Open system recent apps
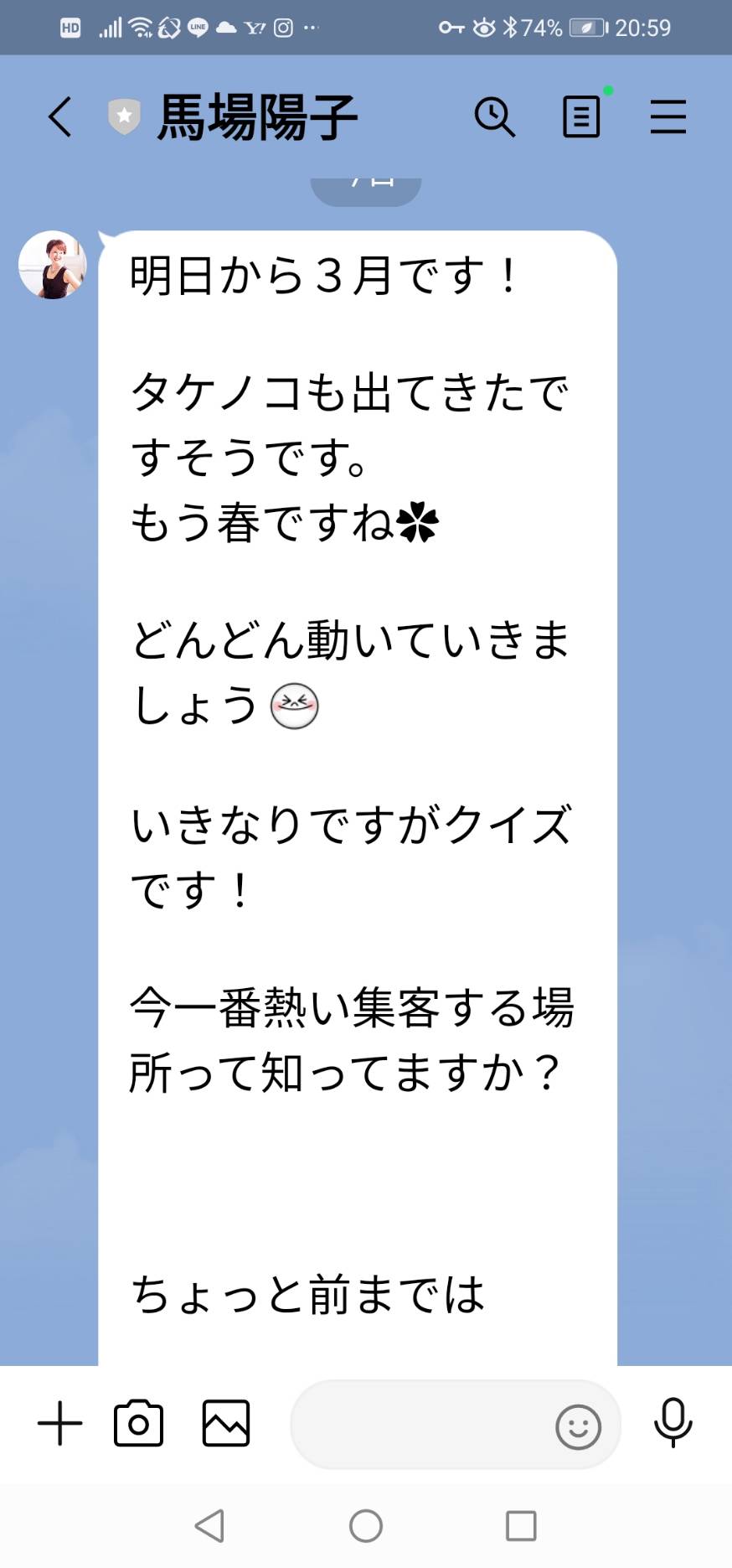 pos(521,1526)
